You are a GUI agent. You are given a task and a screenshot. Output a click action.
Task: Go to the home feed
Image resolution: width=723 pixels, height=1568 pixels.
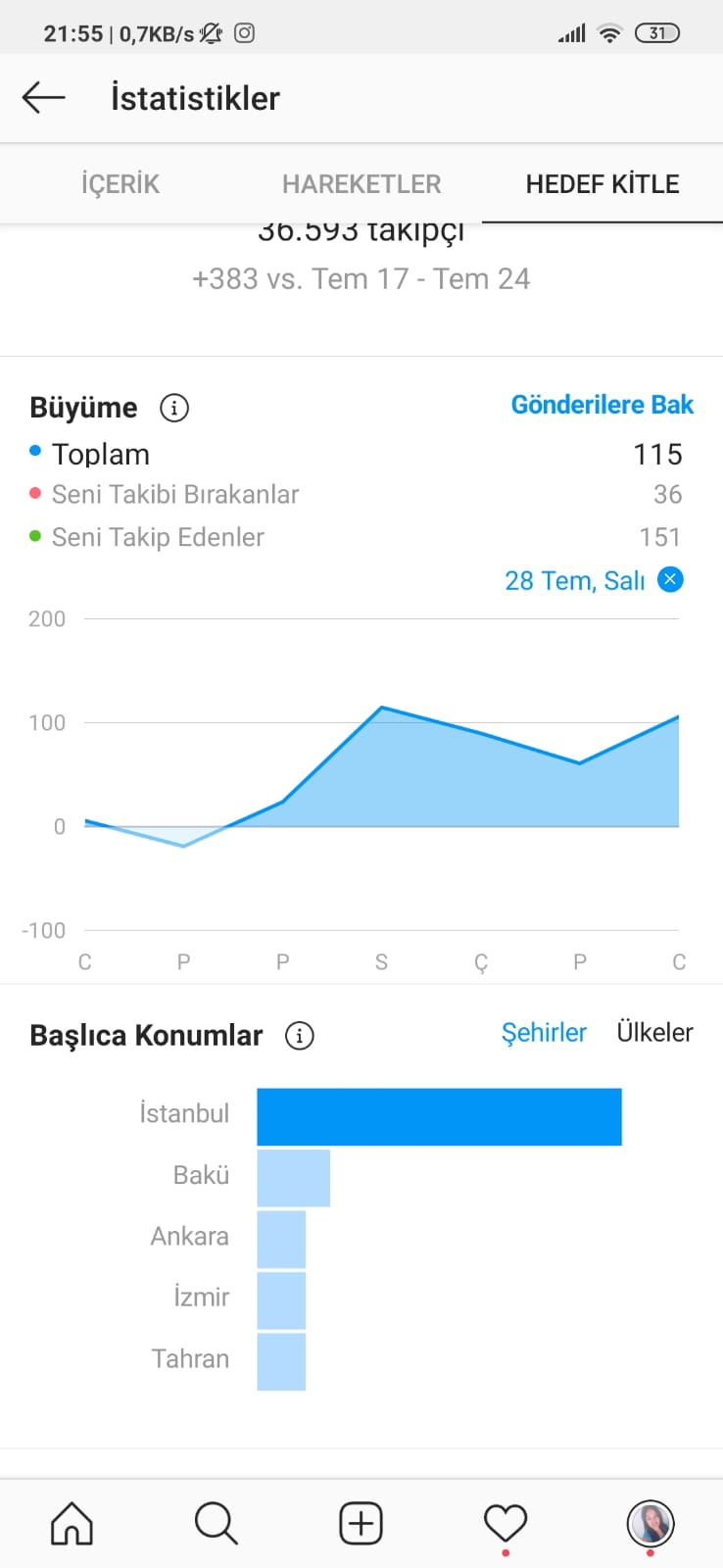click(x=72, y=1524)
